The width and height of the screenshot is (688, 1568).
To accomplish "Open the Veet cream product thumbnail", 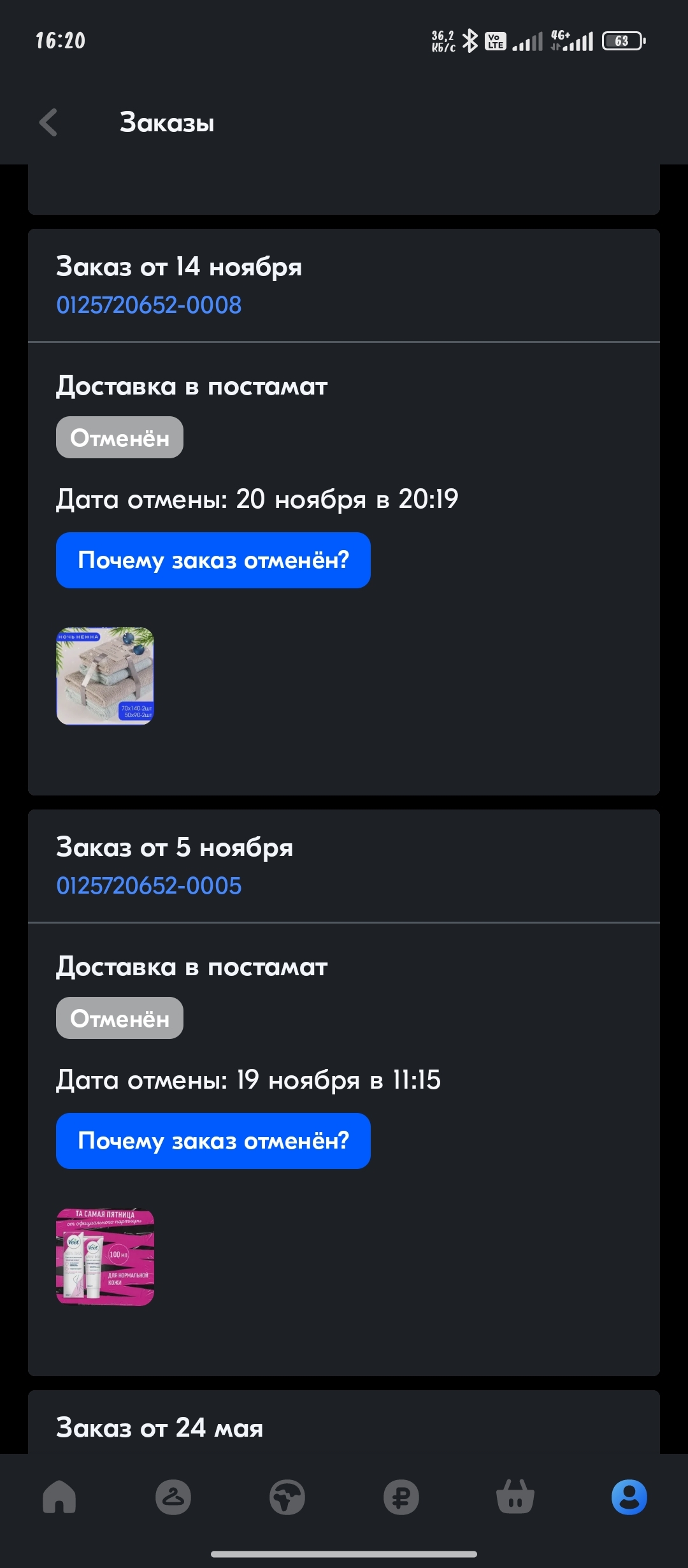I will [105, 1256].
